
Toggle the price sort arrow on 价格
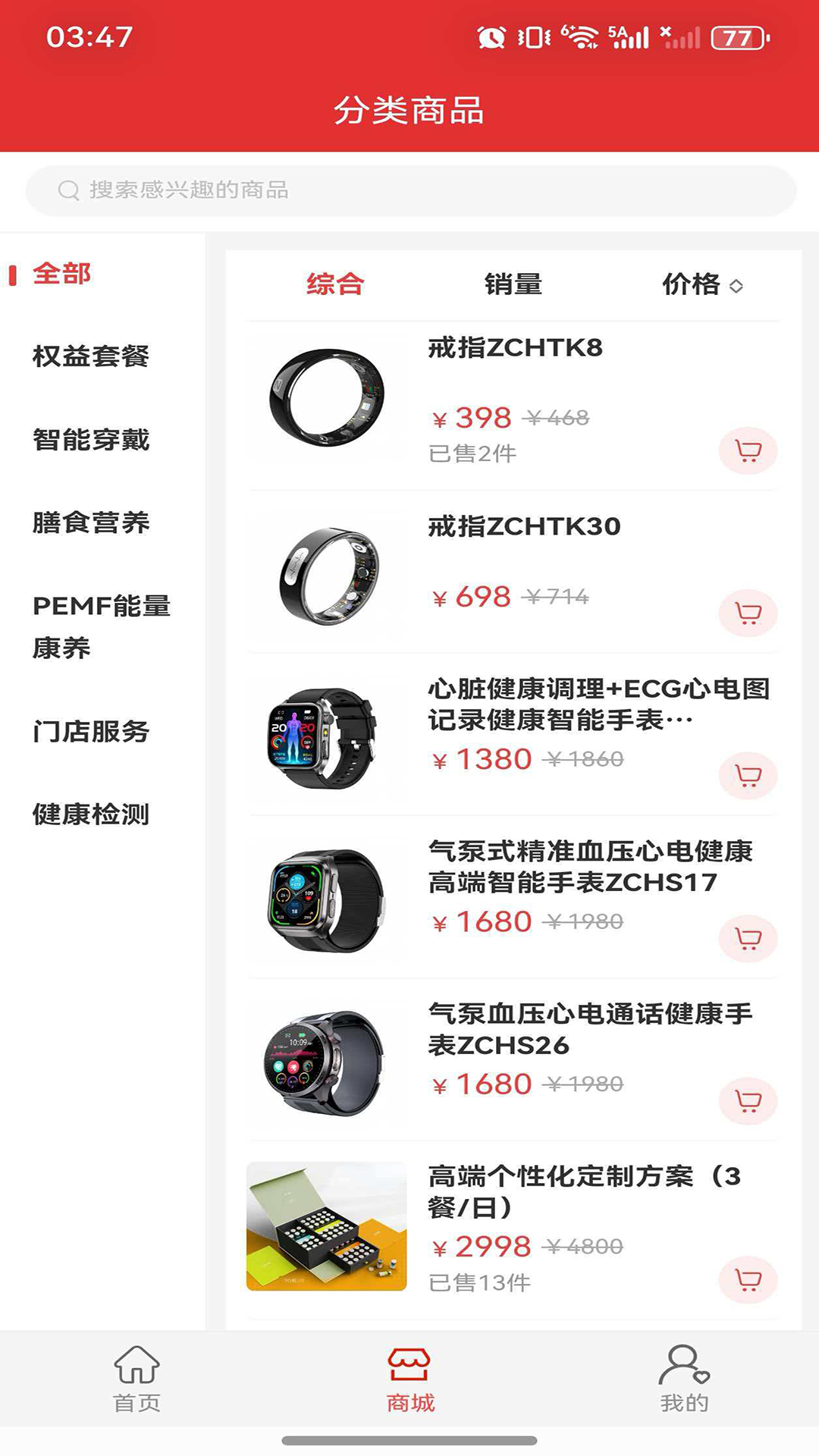coord(736,287)
